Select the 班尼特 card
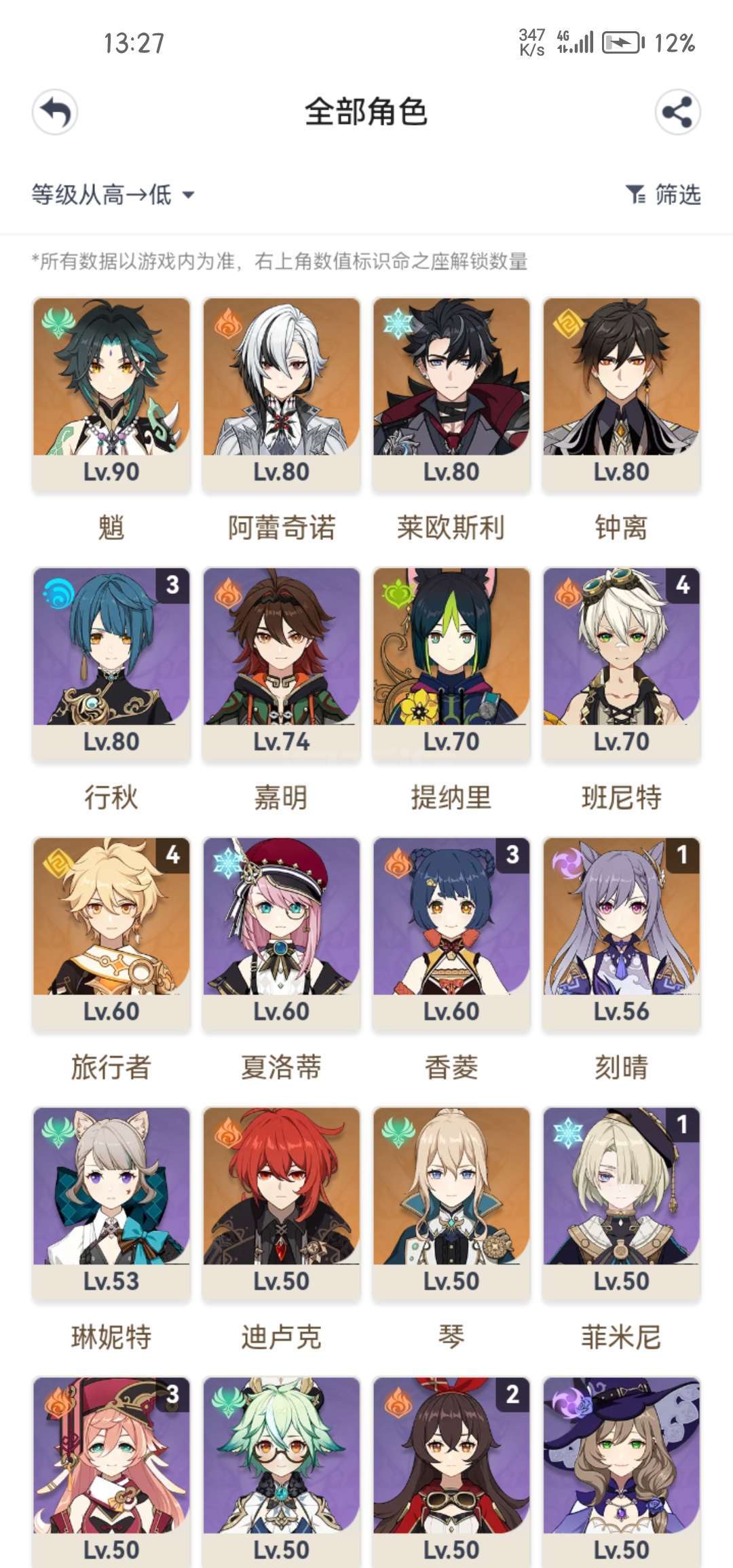This screenshot has height=1568, width=733. [621, 664]
